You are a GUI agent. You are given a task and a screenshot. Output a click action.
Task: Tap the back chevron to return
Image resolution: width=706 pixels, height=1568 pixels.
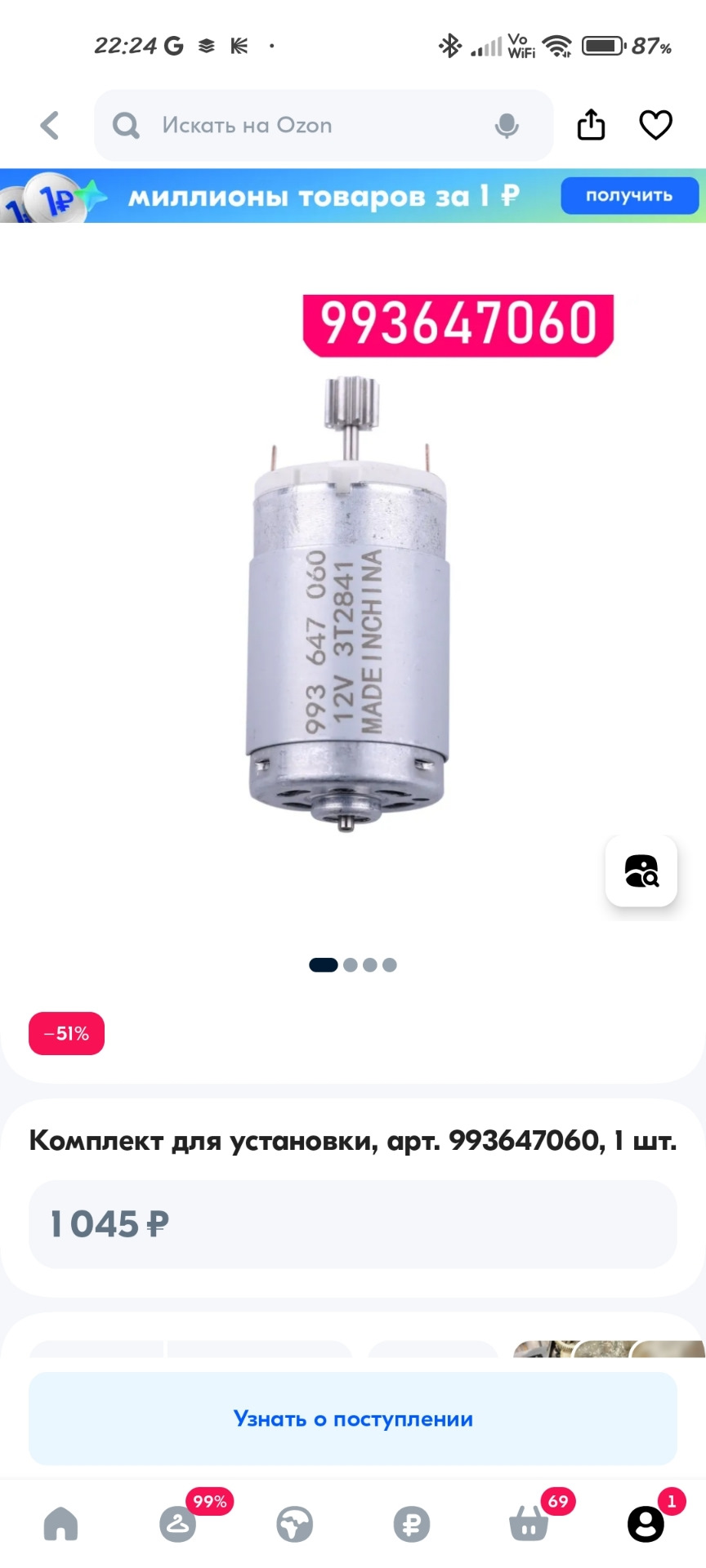(x=49, y=125)
